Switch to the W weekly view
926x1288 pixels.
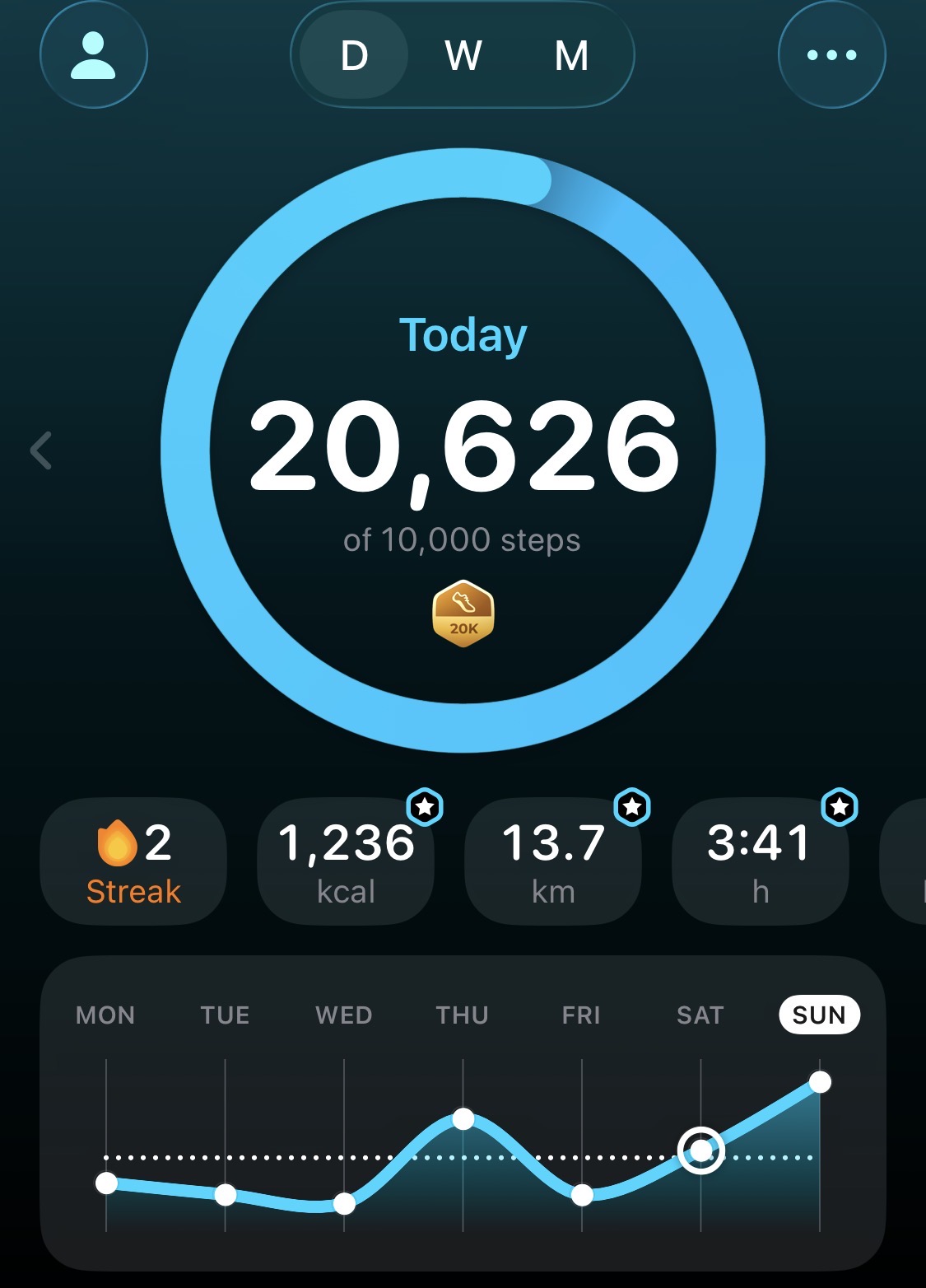click(x=463, y=56)
